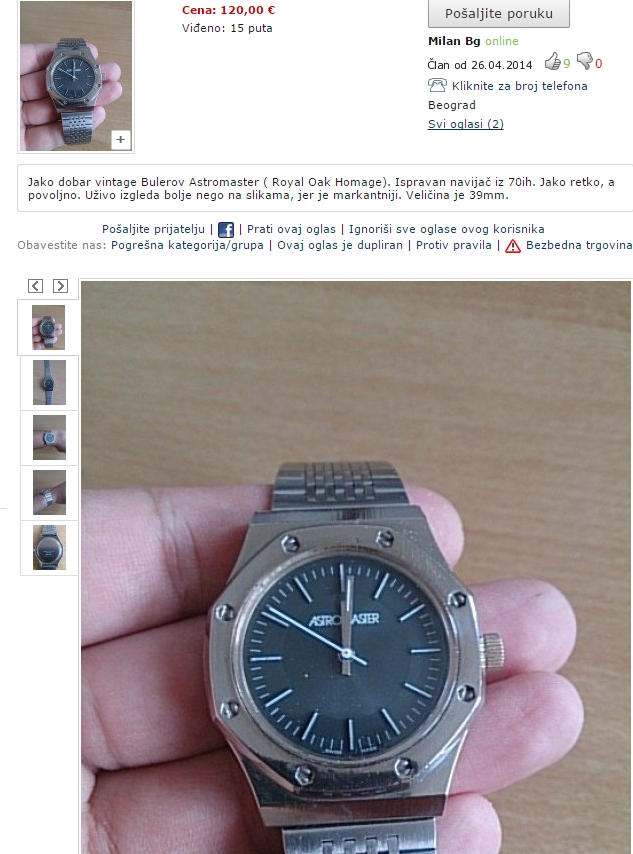Enlarge the top watch photo
This screenshot has height=854, width=633.
pos(76,76)
